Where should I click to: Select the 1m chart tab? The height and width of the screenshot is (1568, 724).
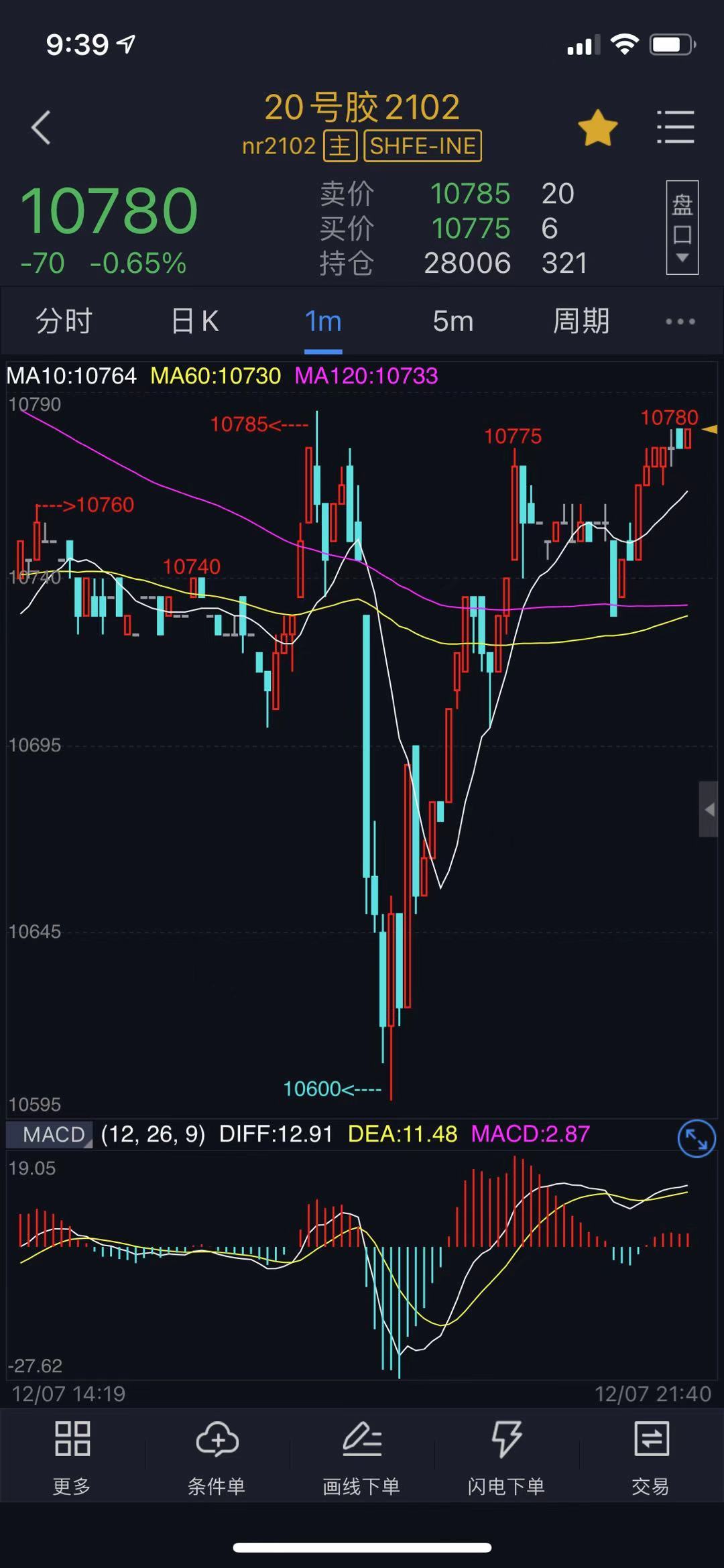tap(323, 322)
